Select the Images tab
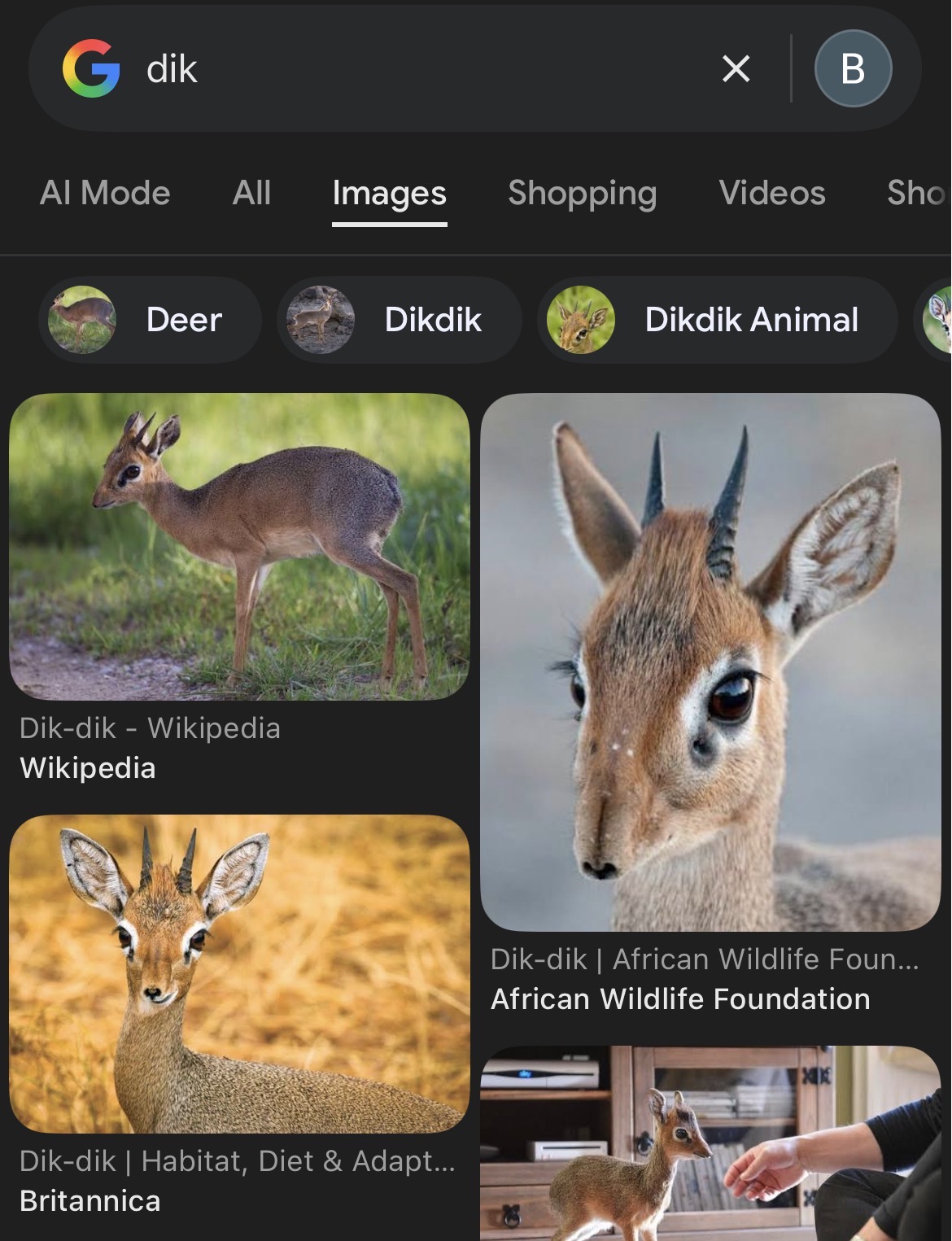 (x=389, y=194)
